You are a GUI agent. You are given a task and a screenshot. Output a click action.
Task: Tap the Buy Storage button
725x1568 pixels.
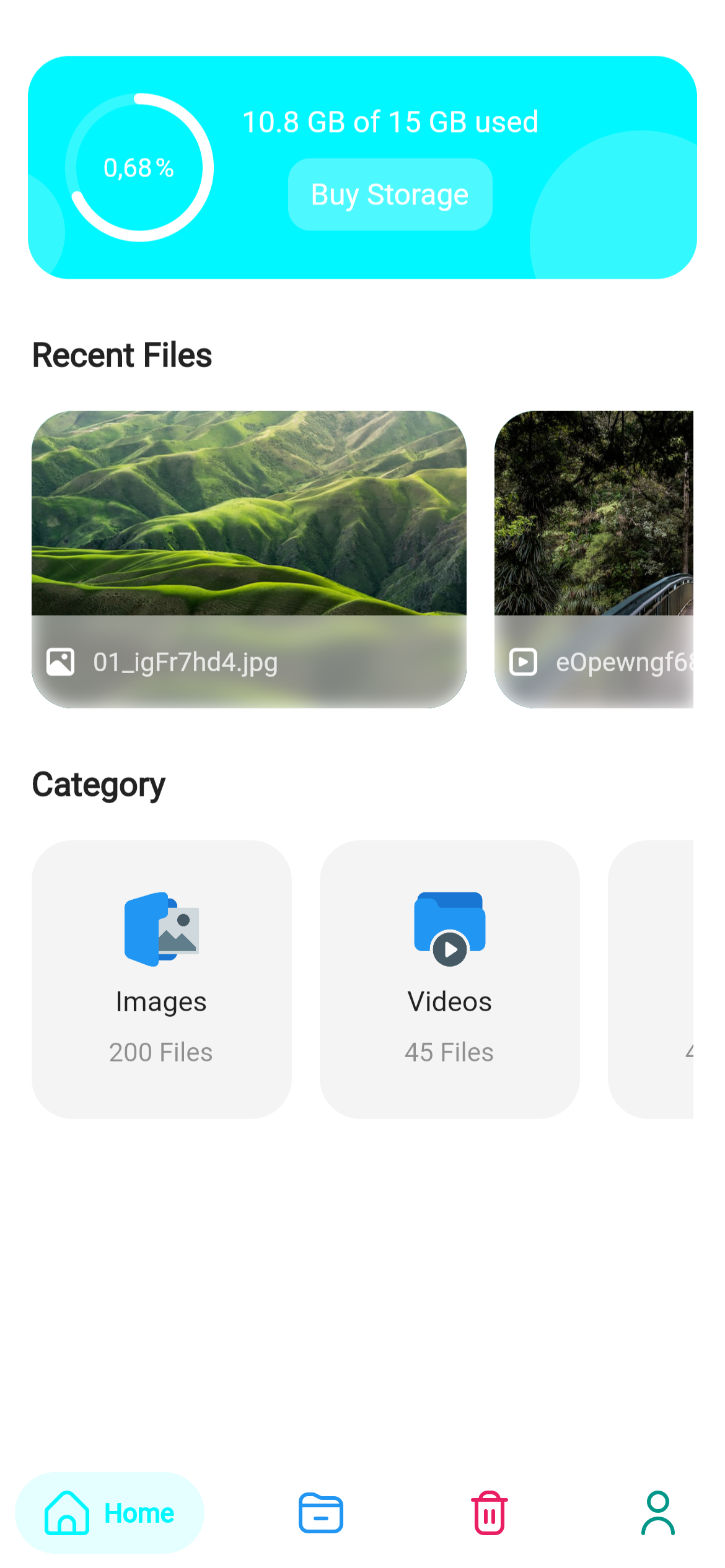click(x=390, y=194)
